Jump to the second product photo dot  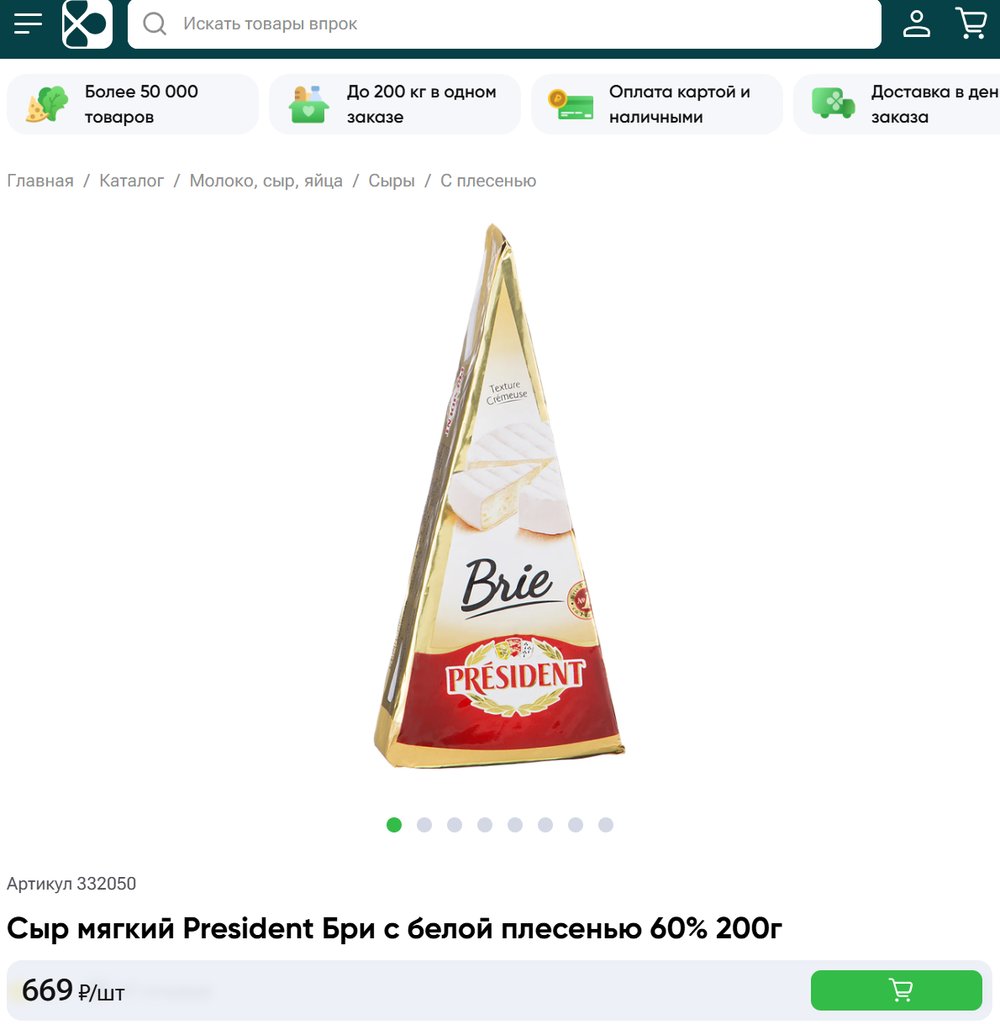click(x=424, y=825)
